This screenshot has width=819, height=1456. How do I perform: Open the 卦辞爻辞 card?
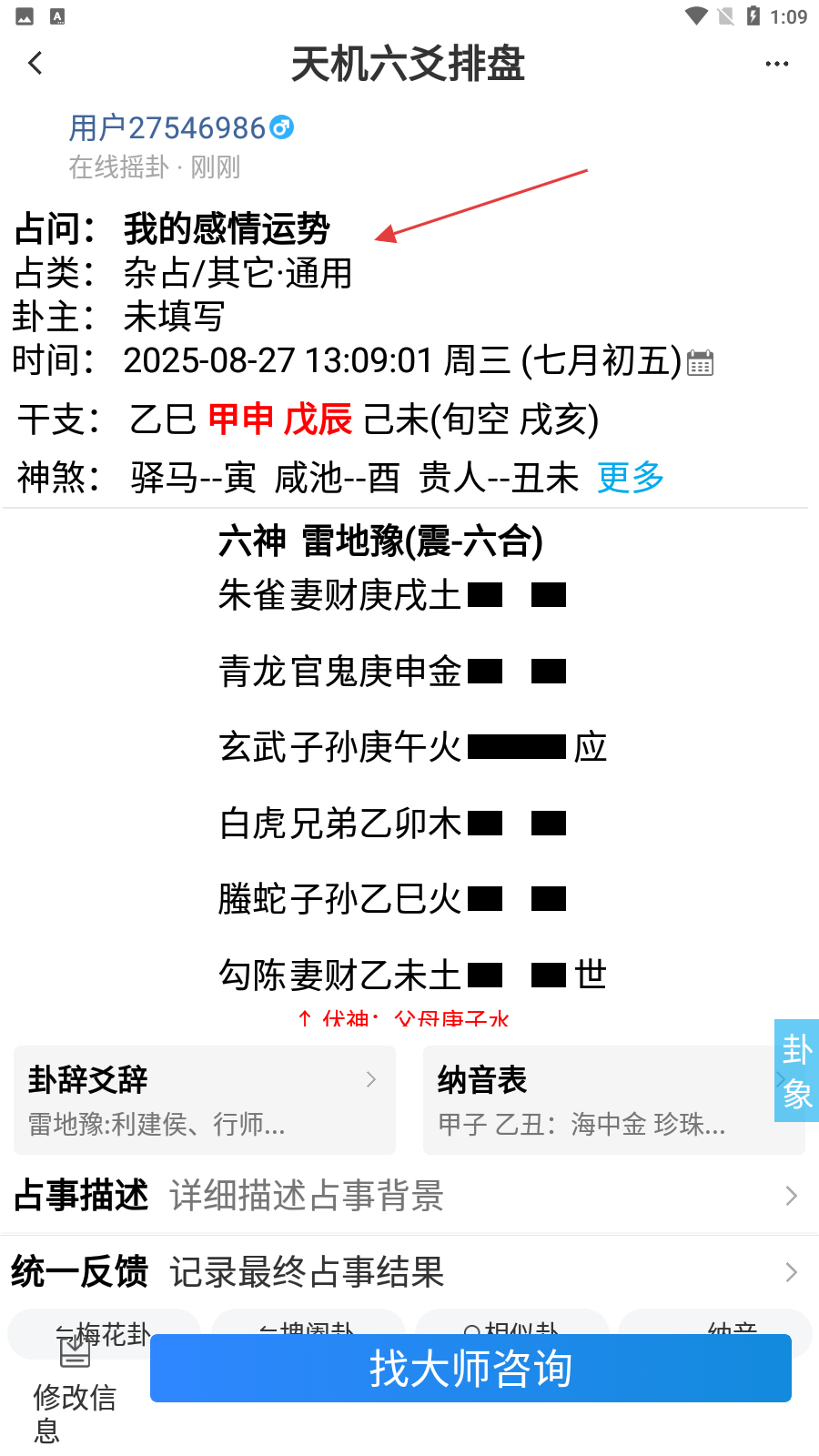pyautogui.click(x=205, y=1099)
